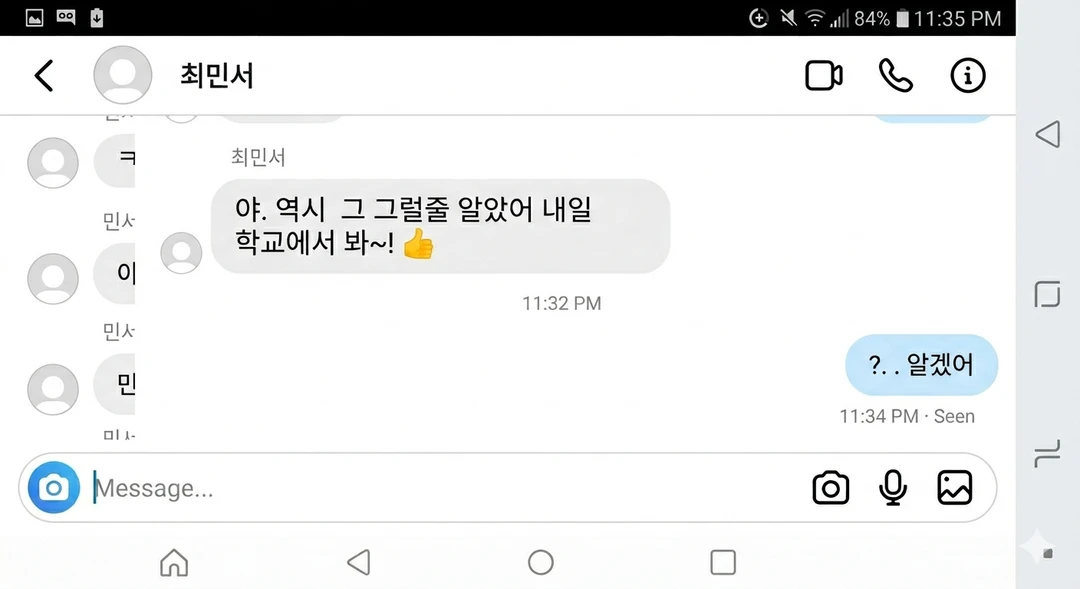Screen dimensions: 1080x589
Task: Tap the camera icon beside the microphone
Action: (830, 488)
